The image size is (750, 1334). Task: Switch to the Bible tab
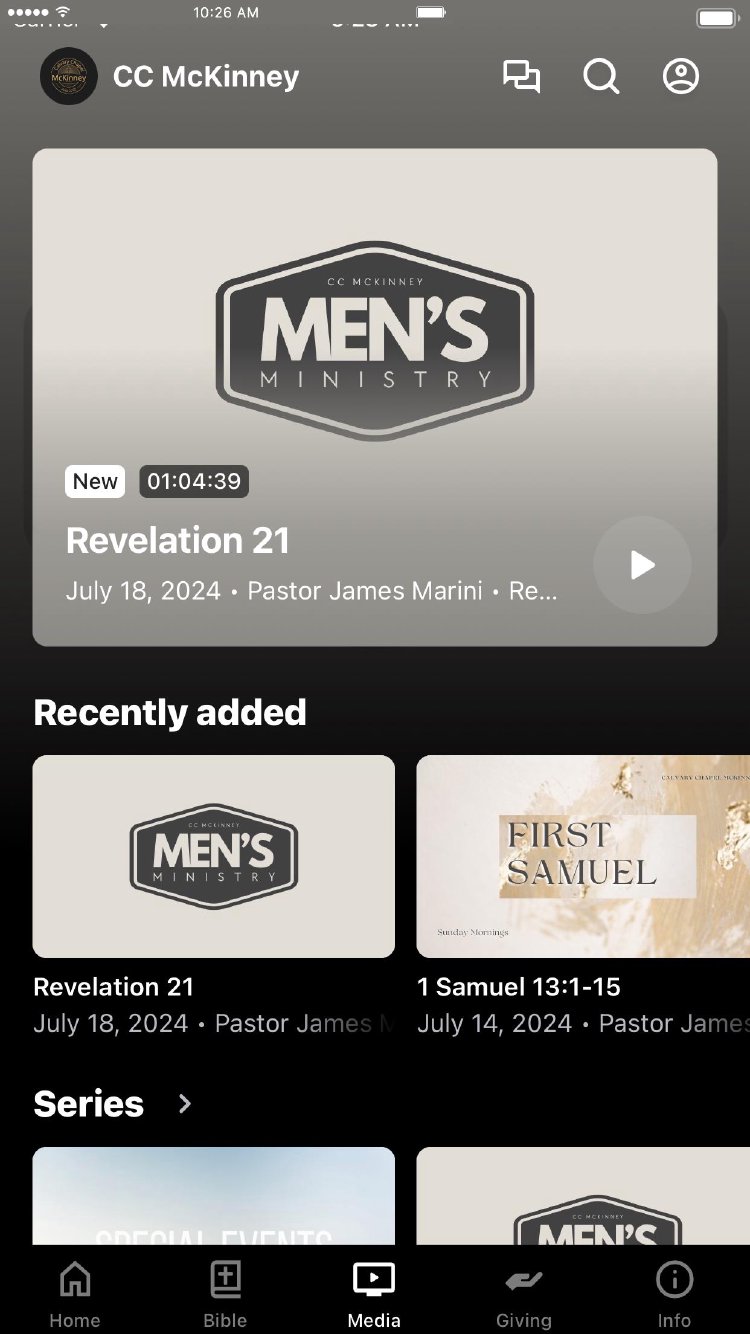point(225,1294)
